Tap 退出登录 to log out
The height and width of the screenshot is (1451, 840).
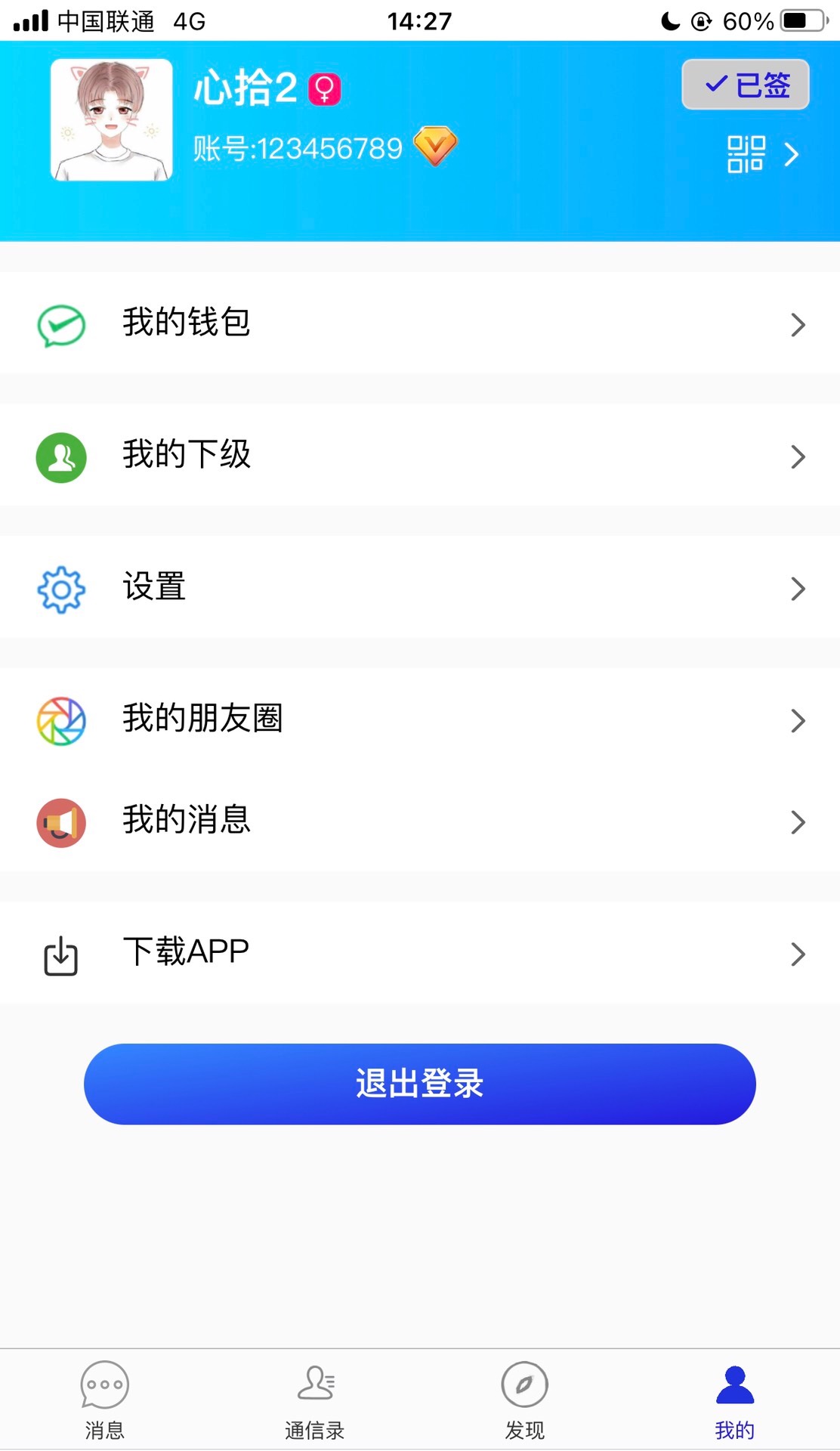pyautogui.click(x=420, y=1084)
